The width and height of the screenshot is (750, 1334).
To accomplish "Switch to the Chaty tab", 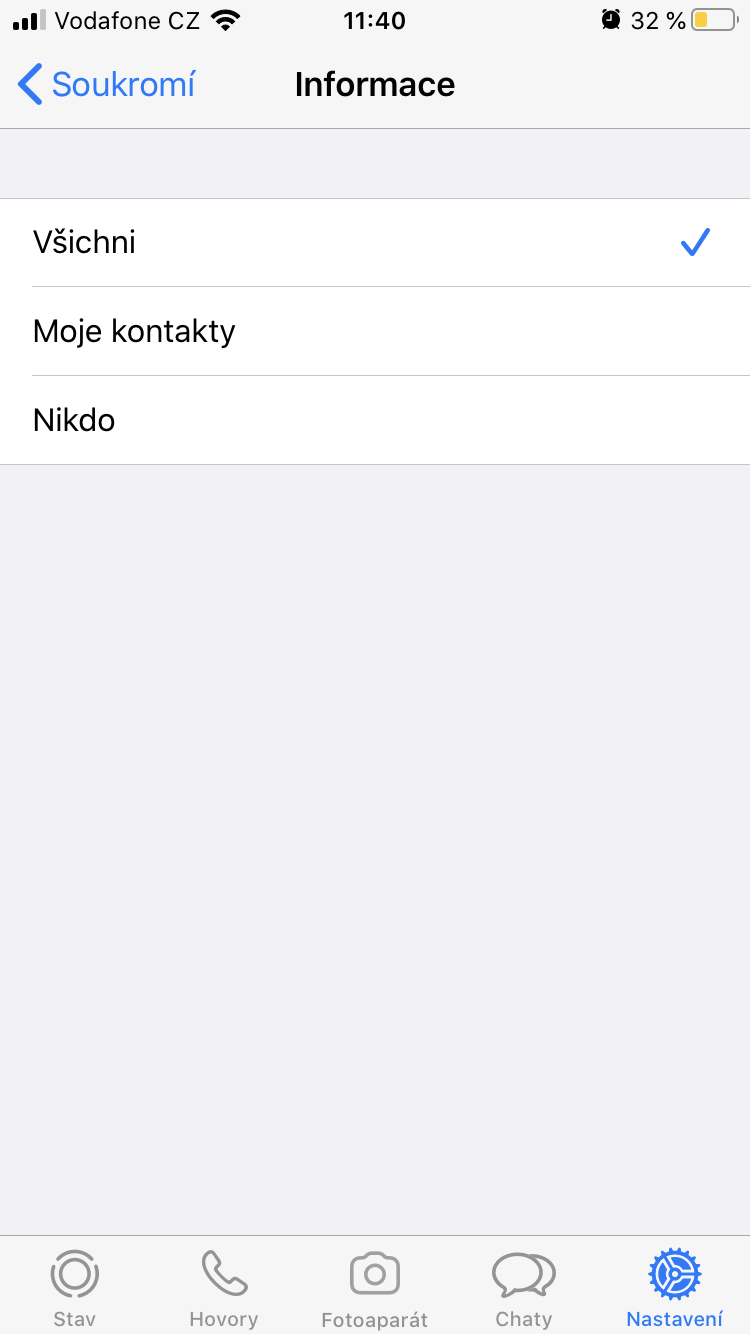I will coord(524,1287).
